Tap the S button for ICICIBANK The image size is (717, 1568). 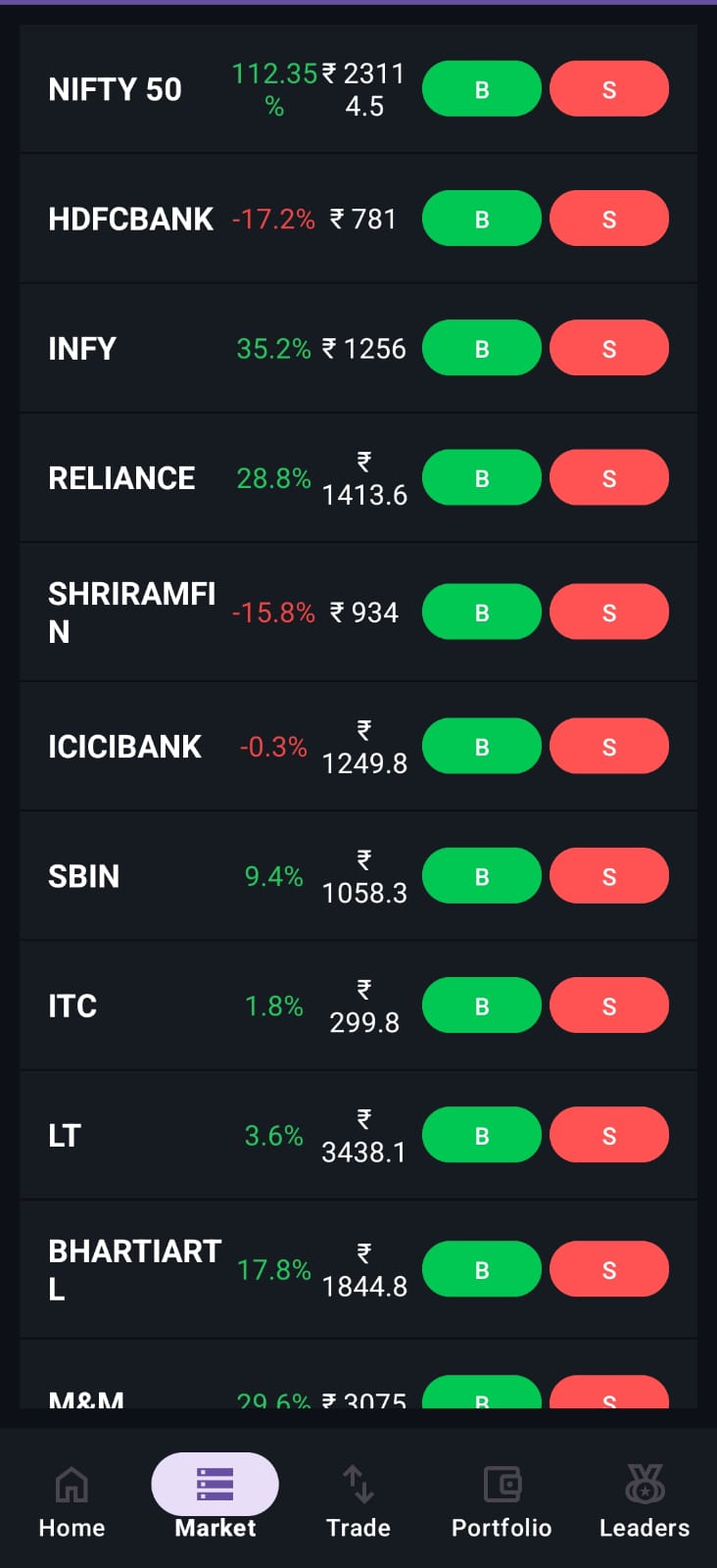(x=608, y=746)
